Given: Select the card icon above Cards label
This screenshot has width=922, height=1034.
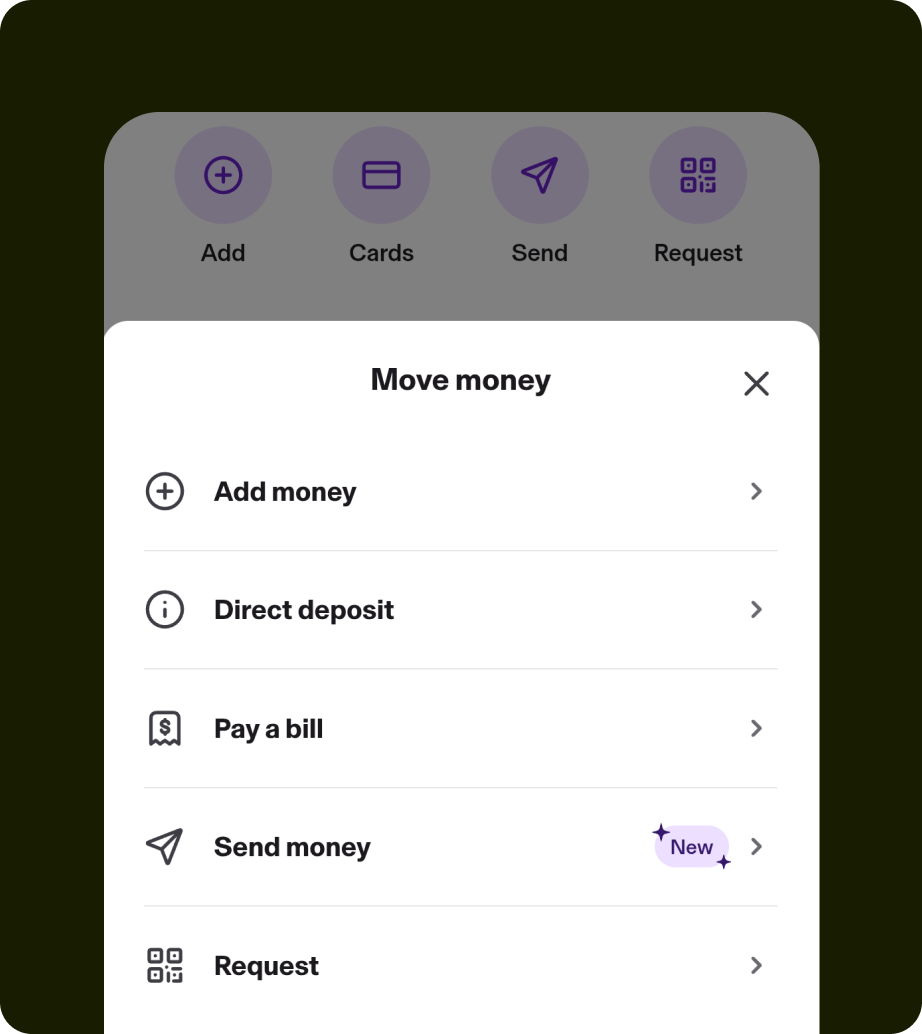Looking at the screenshot, I should 381,174.
